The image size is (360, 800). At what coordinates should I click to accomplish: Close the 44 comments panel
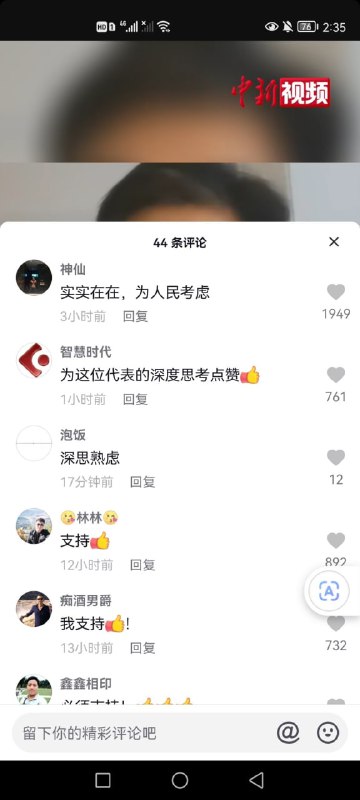tap(334, 242)
